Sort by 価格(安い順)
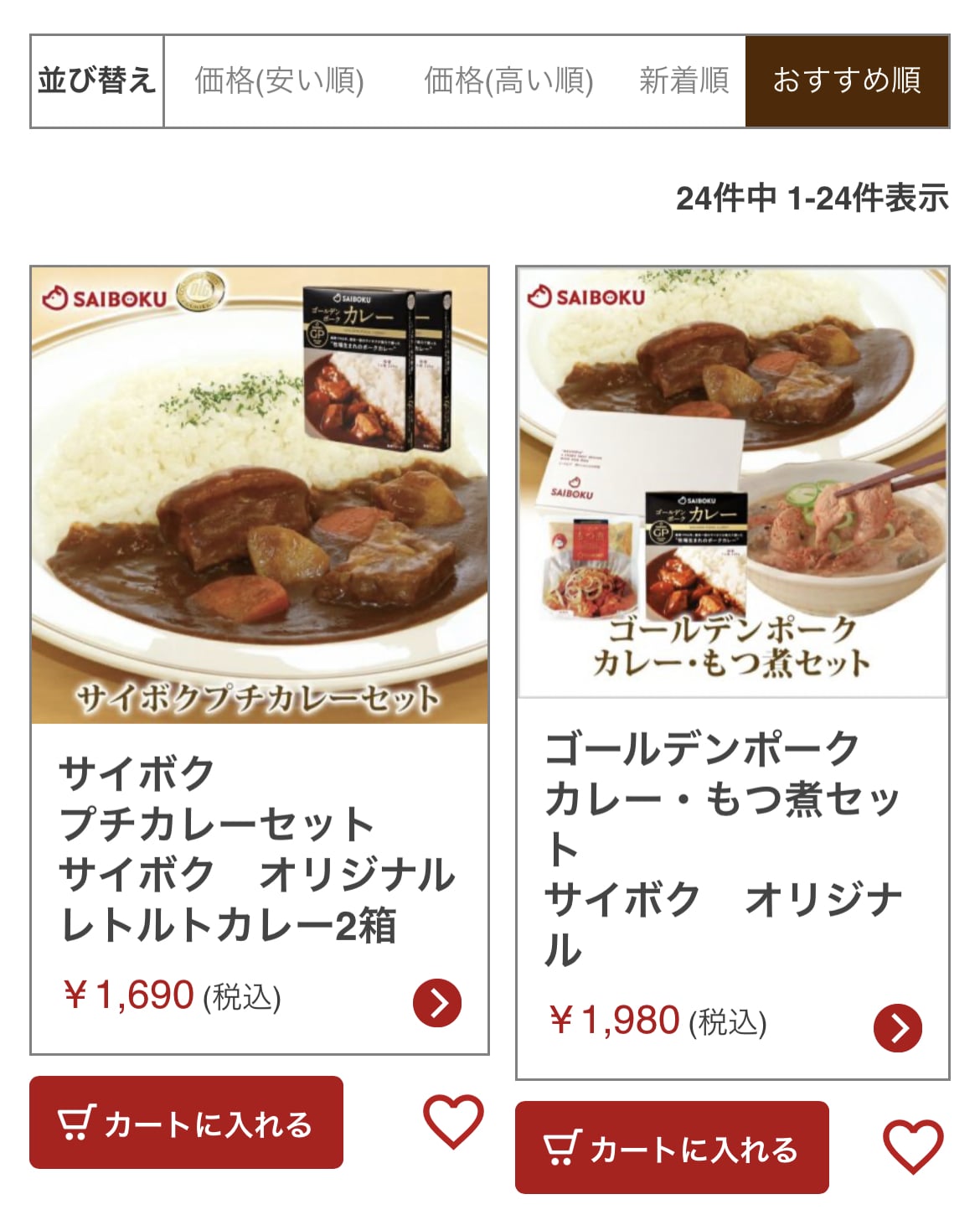 coord(279,81)
